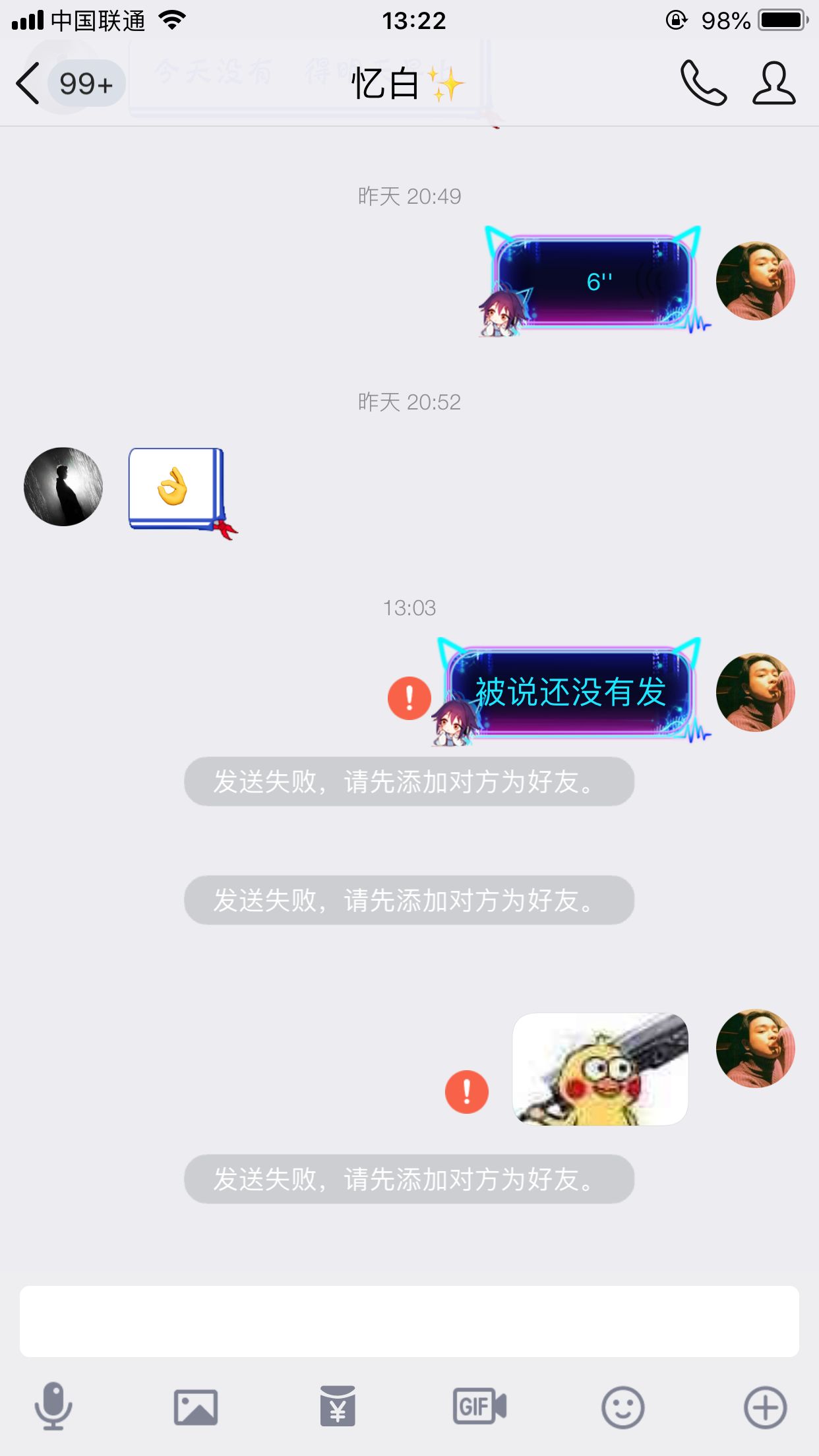The height and width of the screenshot is (1456, 819).
Task: Resend the failed duck sticker
Action: click(x=467, y=1091)
